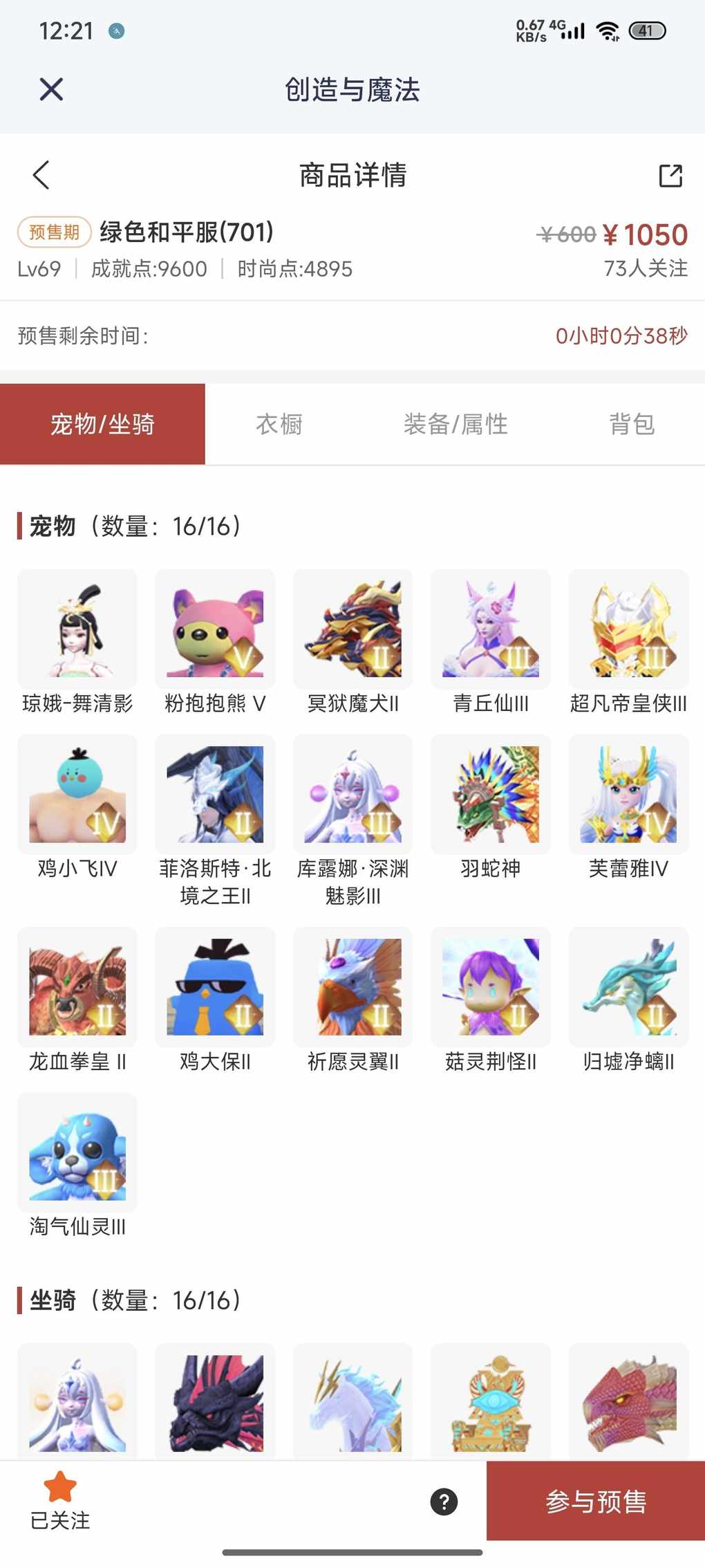Open the 装备/属性 tab

455,424
